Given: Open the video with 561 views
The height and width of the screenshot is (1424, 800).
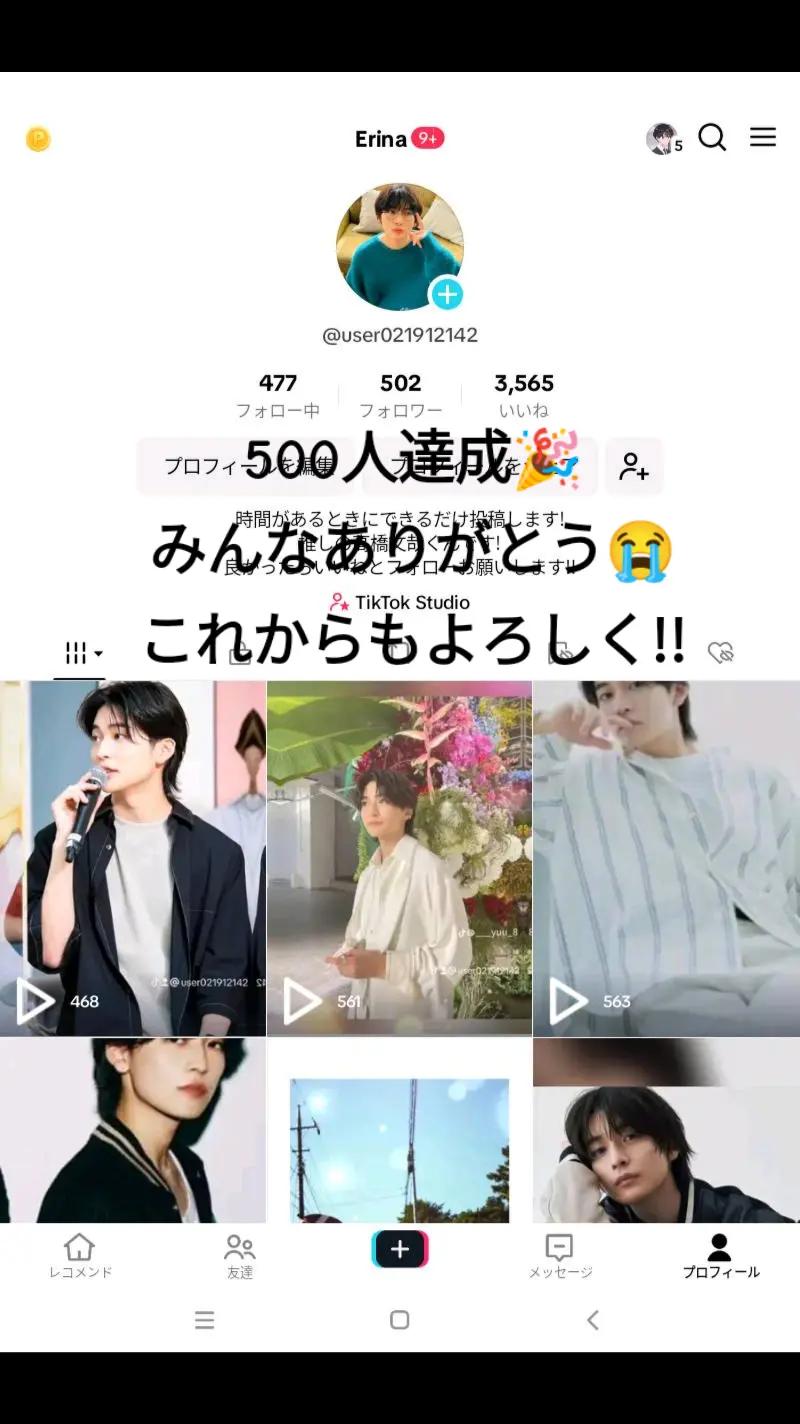Looking at the screenshot, I should [399, 858].
